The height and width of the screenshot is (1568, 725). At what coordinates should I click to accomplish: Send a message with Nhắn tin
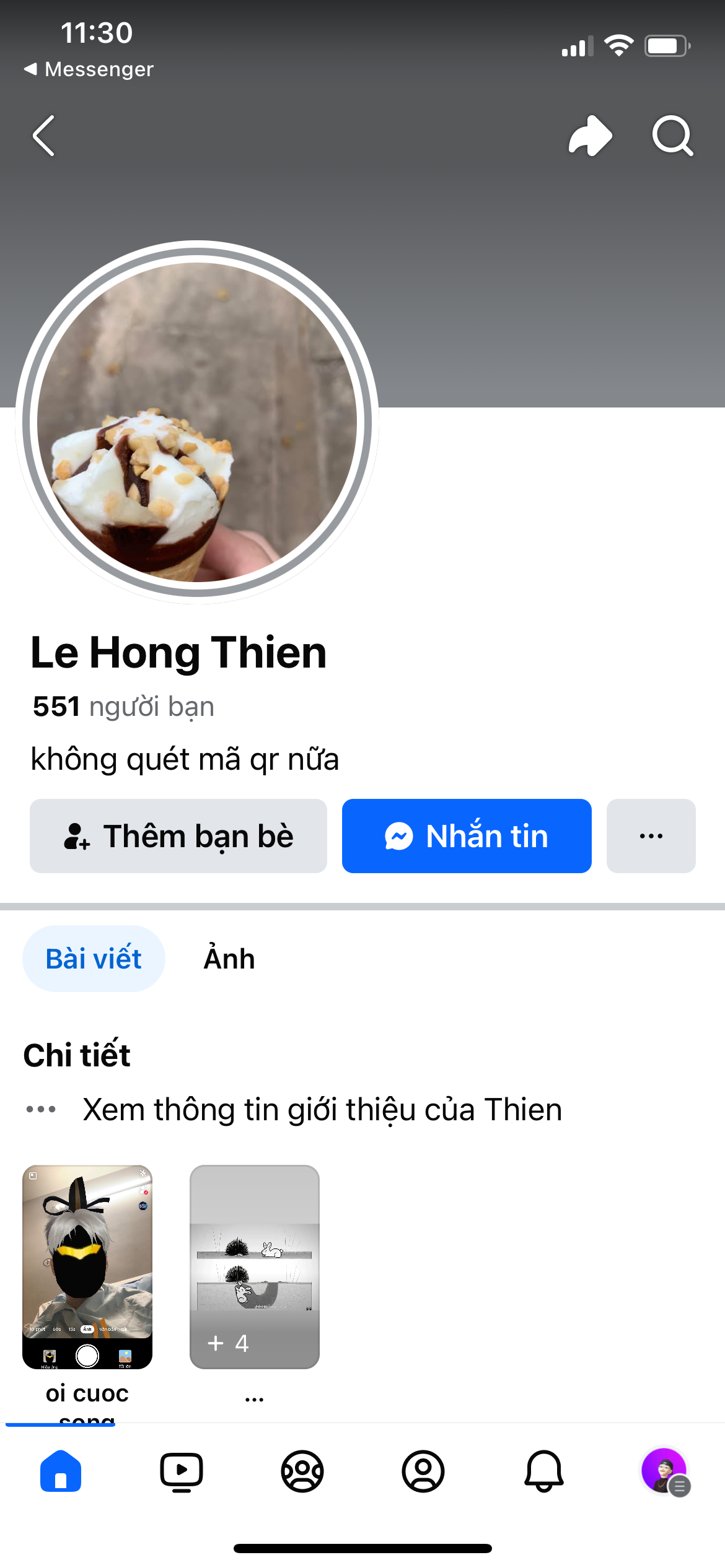point(467,836)
